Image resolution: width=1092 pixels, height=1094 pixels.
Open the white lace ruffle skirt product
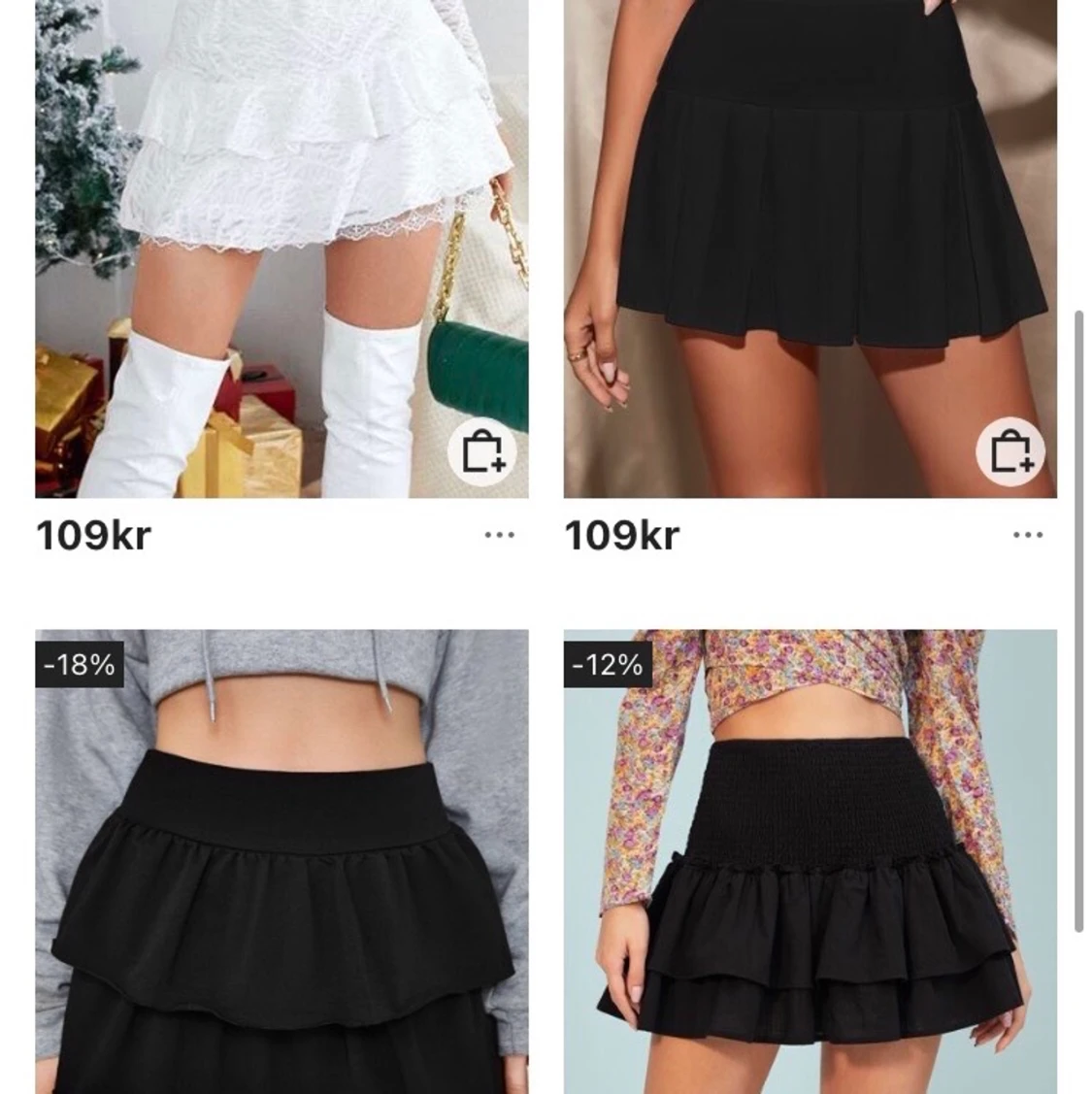click(x=281, y=243)
